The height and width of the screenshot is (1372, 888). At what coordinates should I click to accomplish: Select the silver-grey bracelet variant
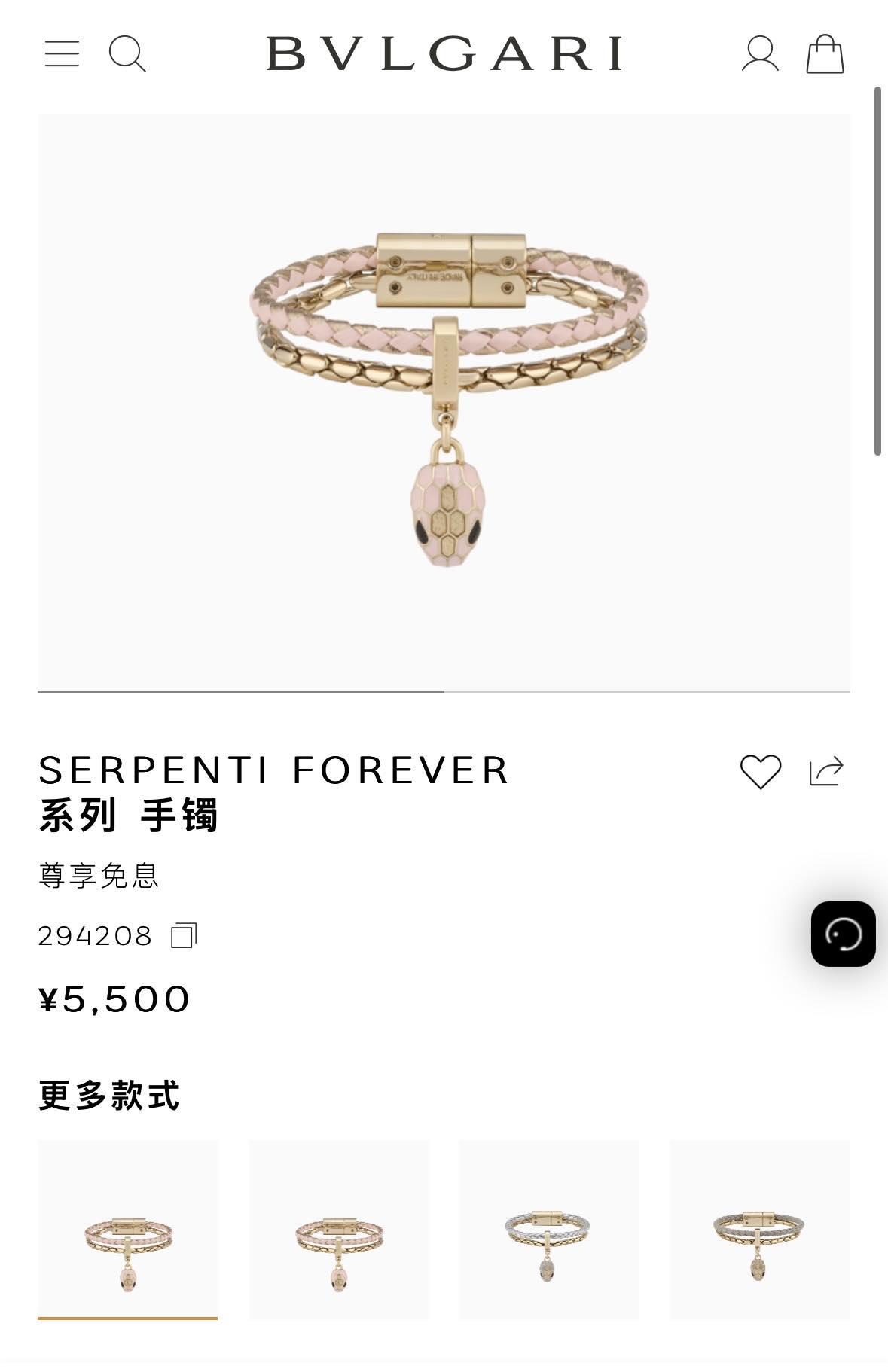click(548, 1229)
